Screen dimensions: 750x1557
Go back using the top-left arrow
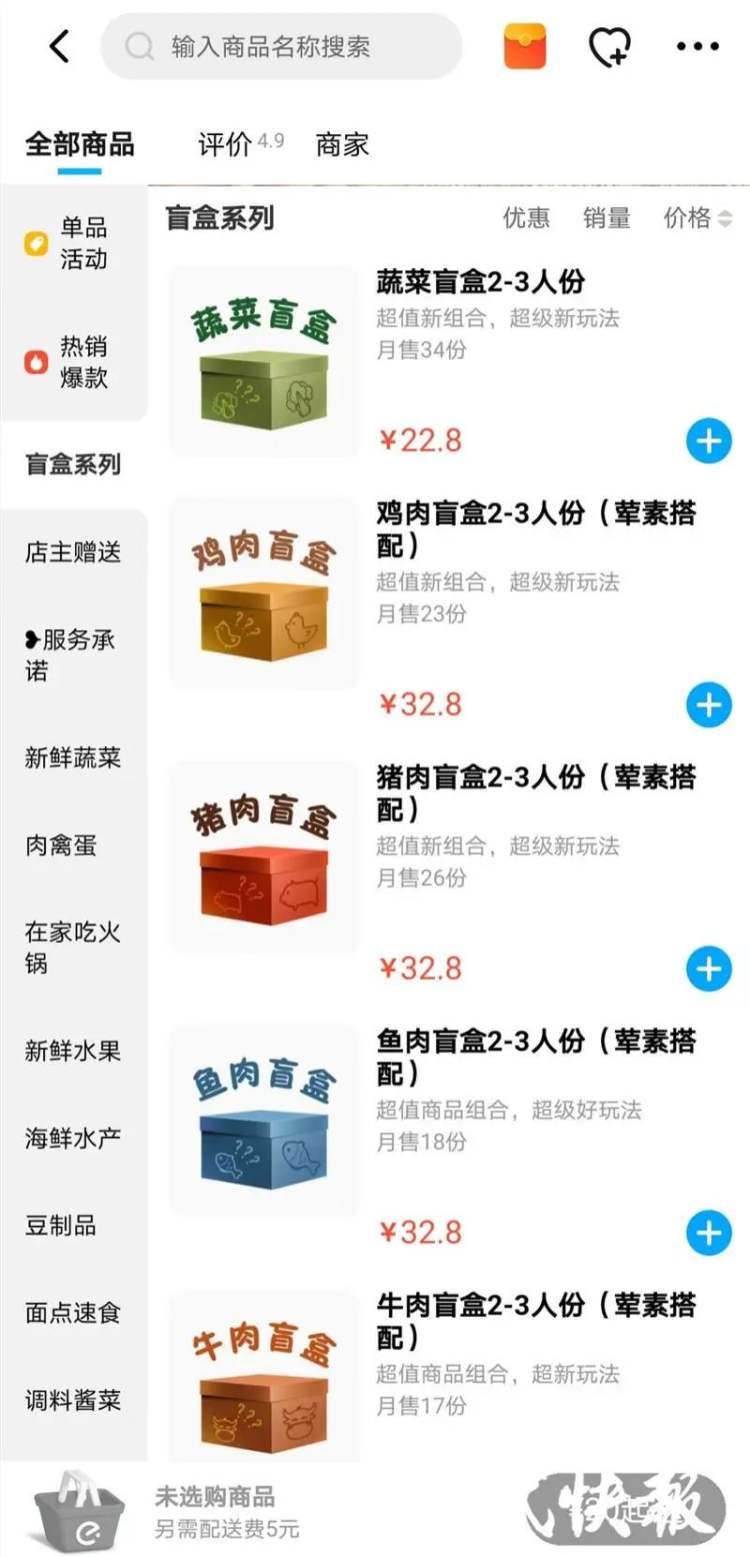tap(60, 46)
